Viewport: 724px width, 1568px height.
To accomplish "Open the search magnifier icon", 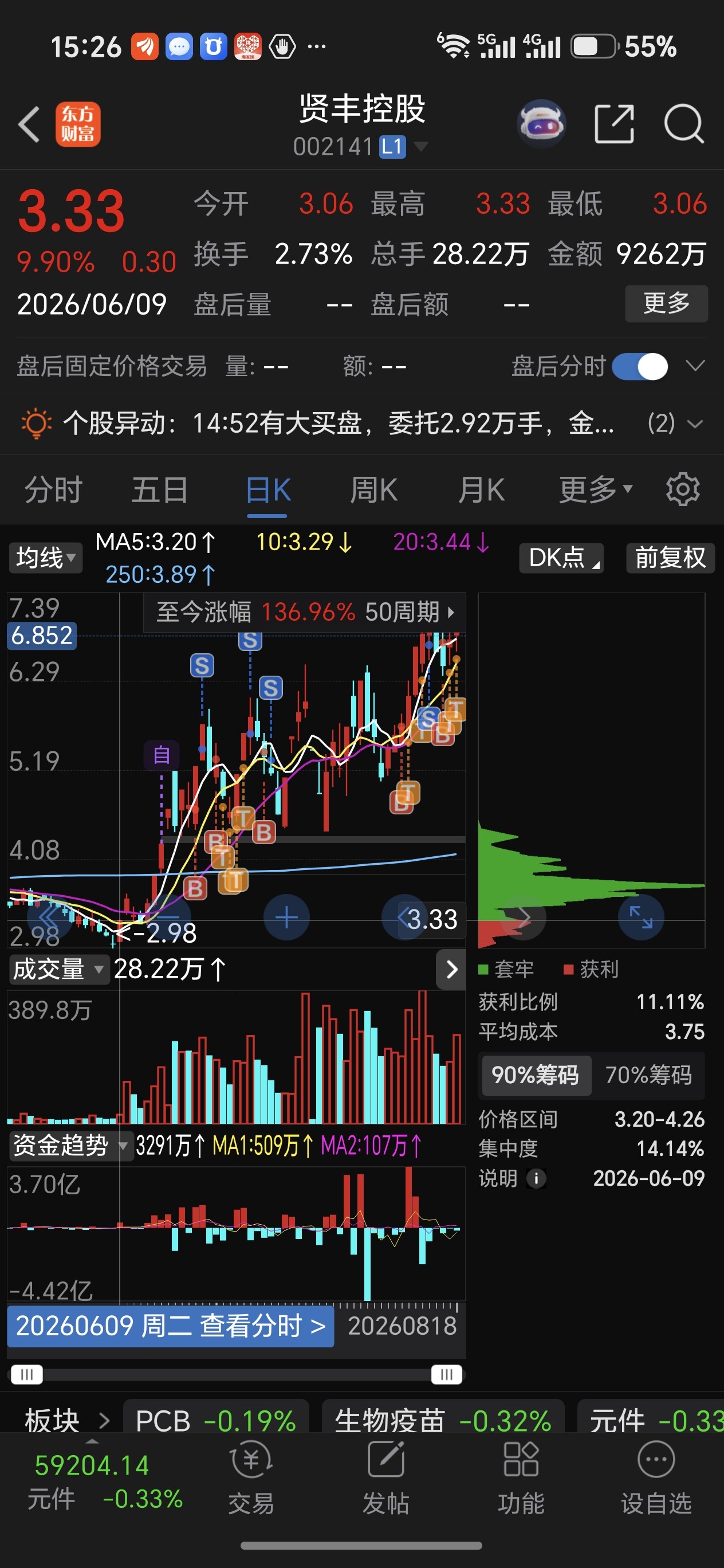I will click(684, 124).
